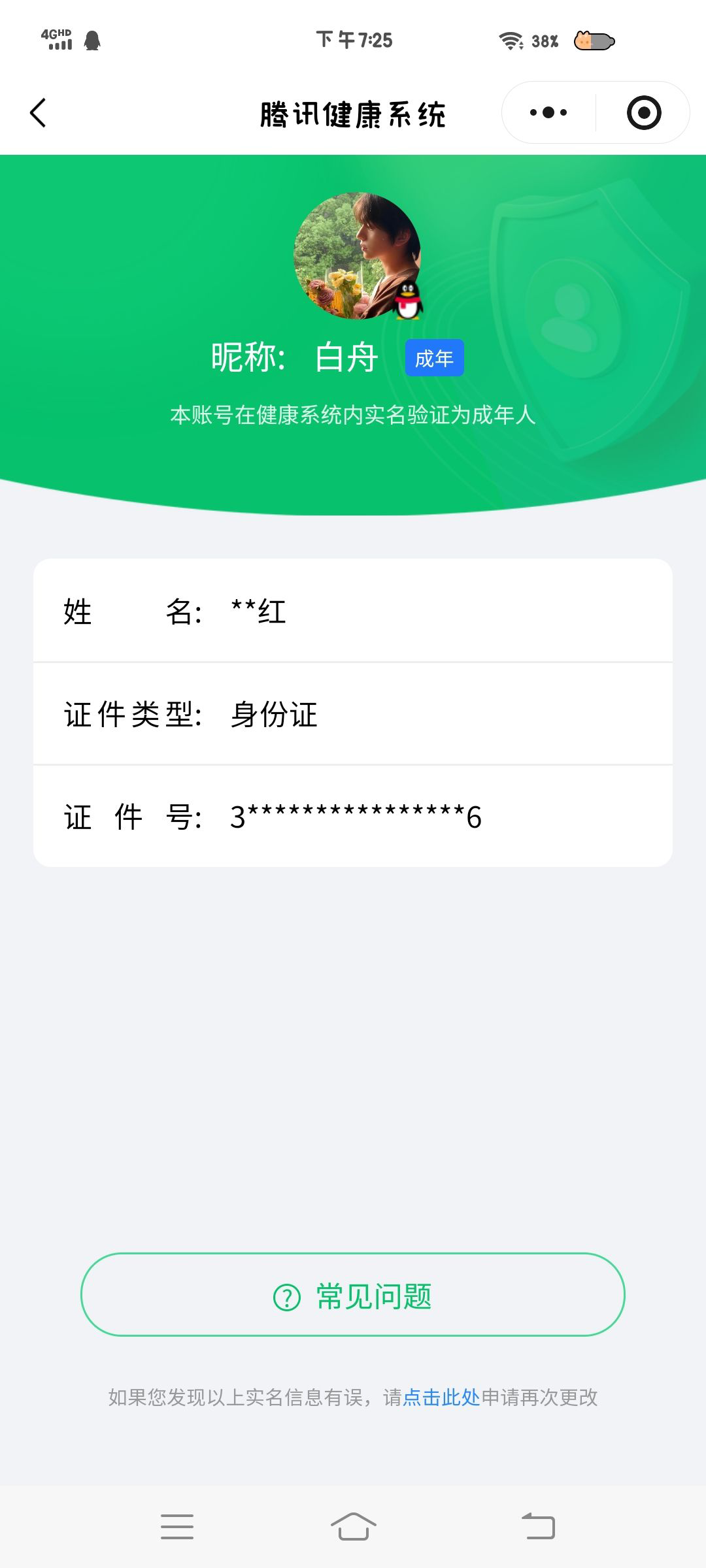This screenshot has height=1568, width=706.
Task: Tap the signal strength bars indicator
Action: click(x=61, y=44)
